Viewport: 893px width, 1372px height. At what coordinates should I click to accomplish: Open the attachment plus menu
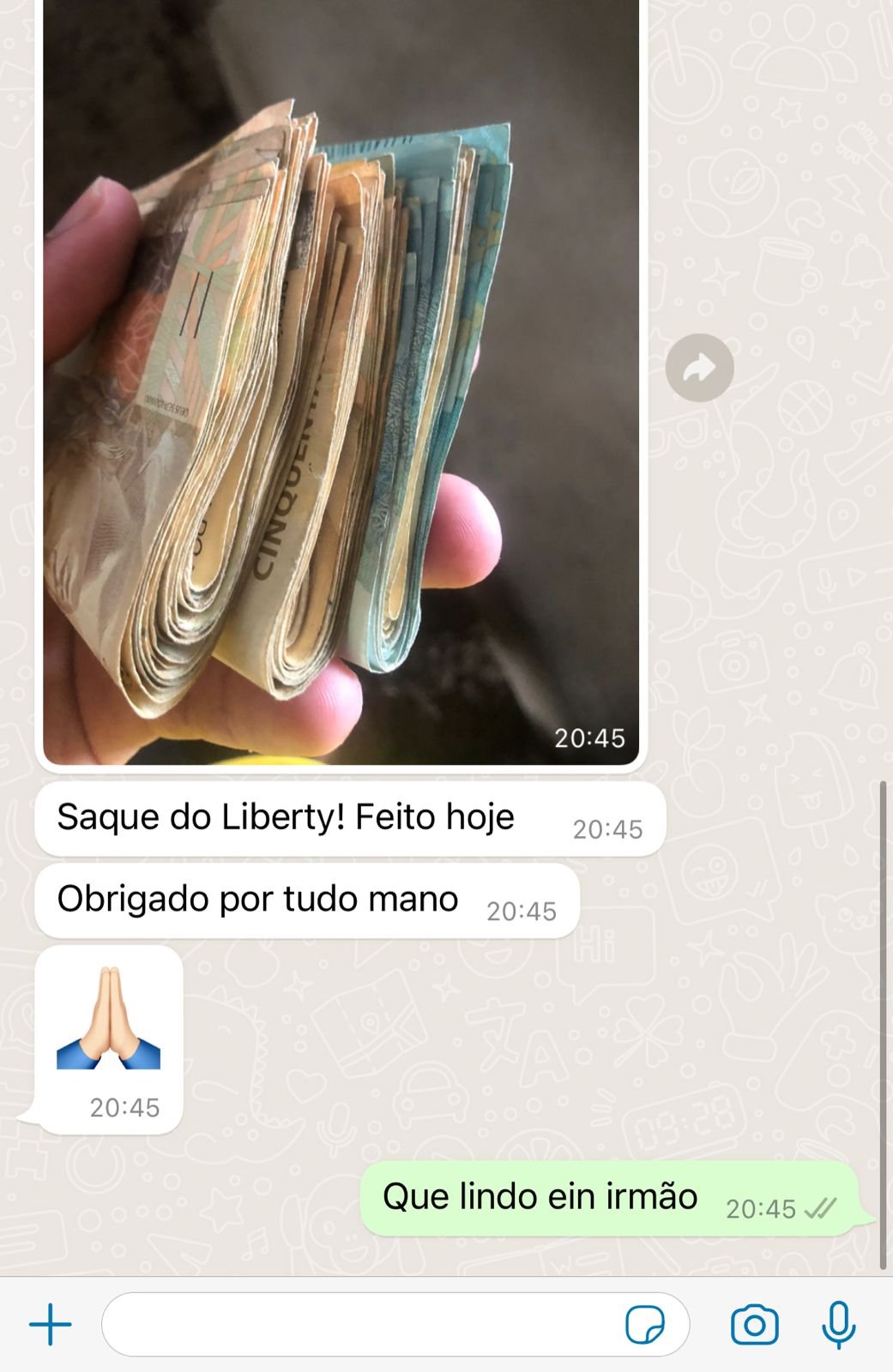coord(51,1325)
